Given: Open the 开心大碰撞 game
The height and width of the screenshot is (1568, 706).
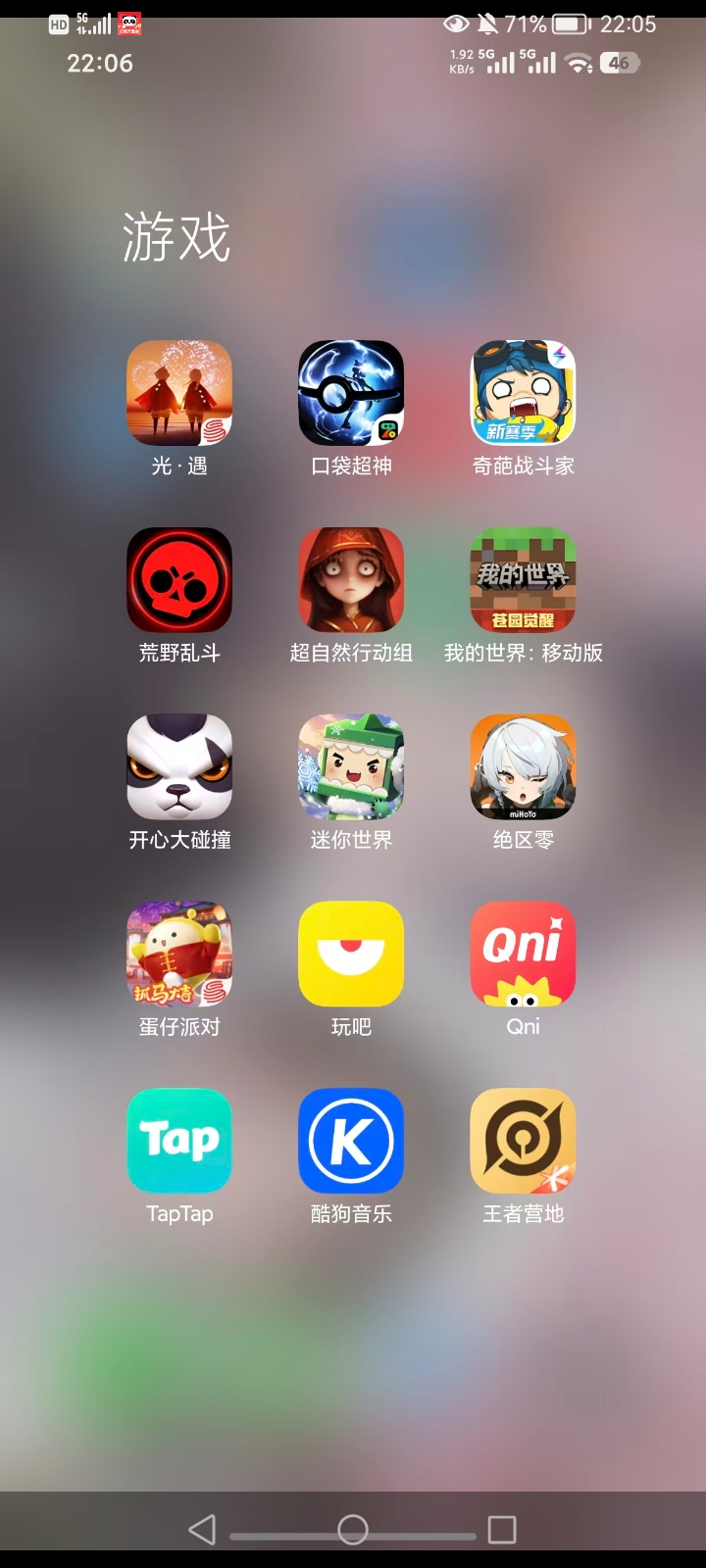Looking at the screenshot, I should coord(179,767).
